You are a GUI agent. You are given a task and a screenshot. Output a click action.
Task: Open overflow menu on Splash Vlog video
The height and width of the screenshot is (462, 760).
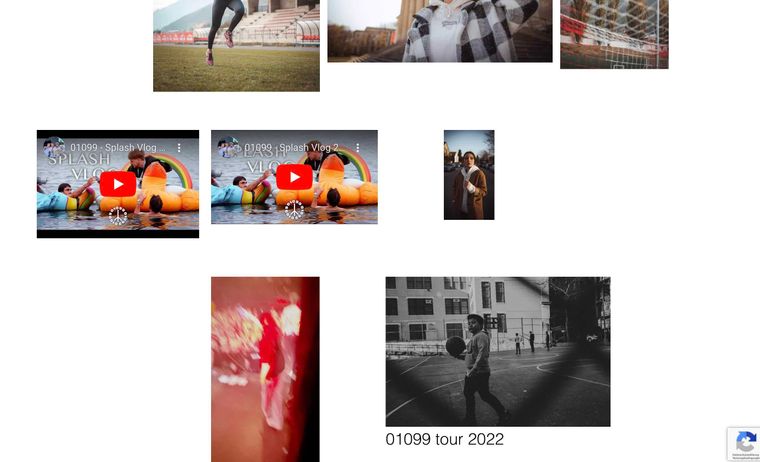tap(179, 148)
